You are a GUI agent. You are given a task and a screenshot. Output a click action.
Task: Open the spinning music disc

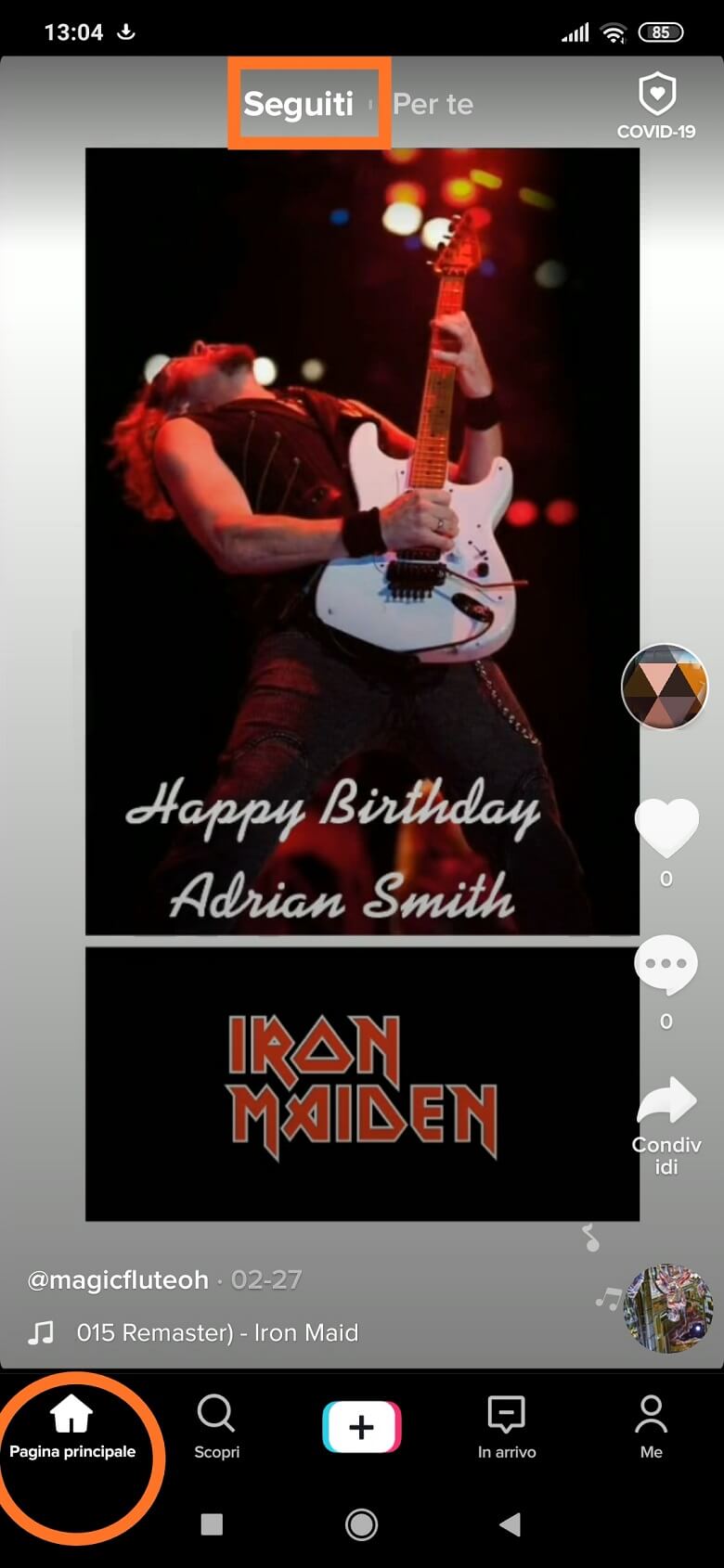pyautogui.click(x=666, y=1306)
